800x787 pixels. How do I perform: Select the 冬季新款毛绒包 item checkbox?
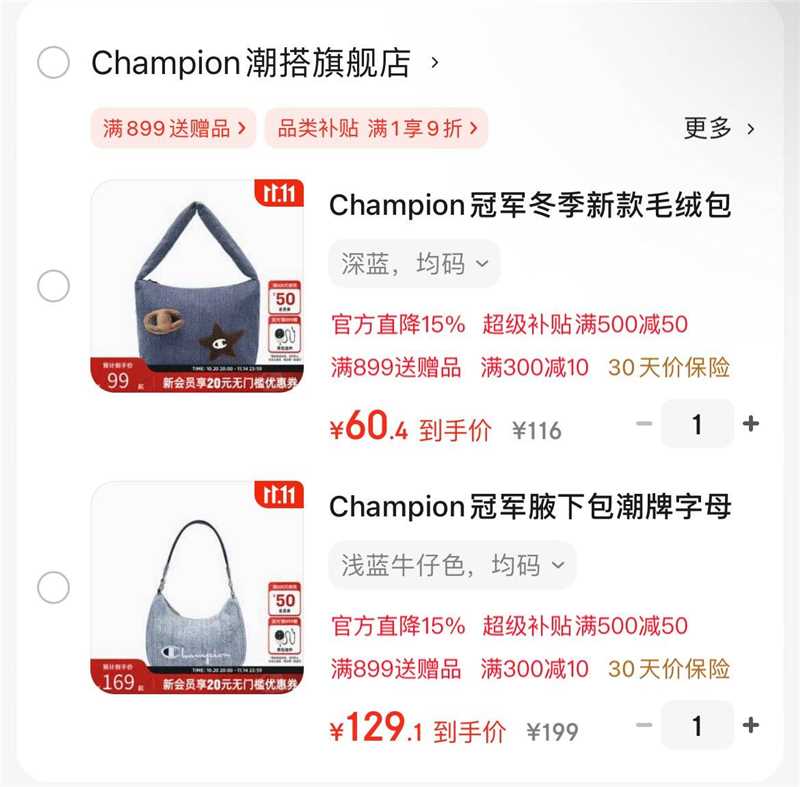(x=53, y=286)
